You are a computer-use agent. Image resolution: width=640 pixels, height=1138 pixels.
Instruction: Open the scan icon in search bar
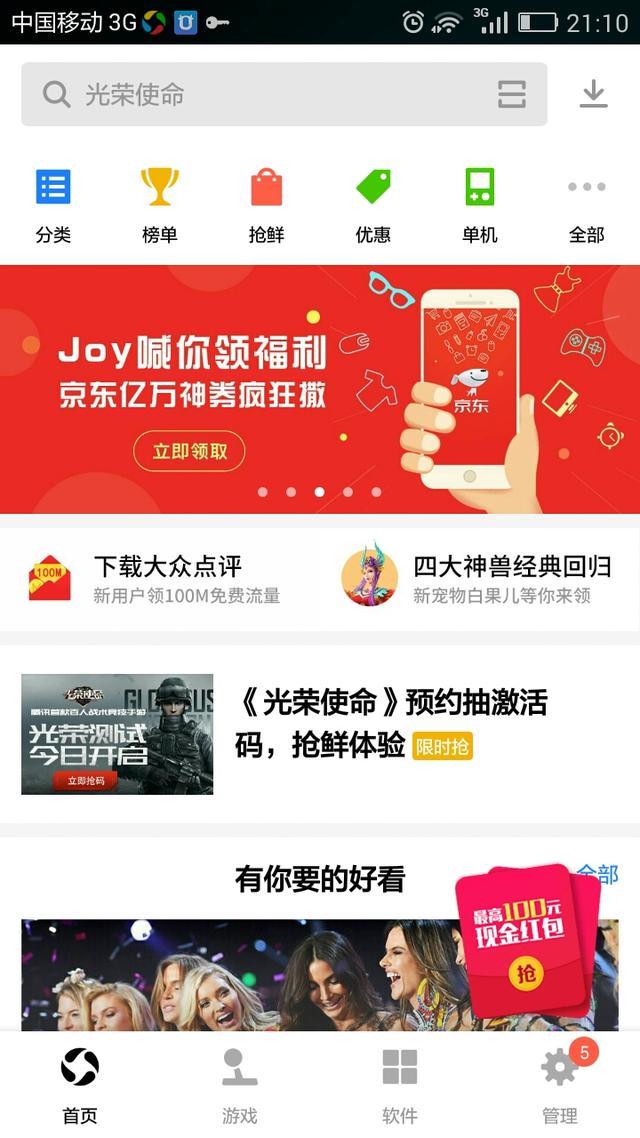click(511, 95)
